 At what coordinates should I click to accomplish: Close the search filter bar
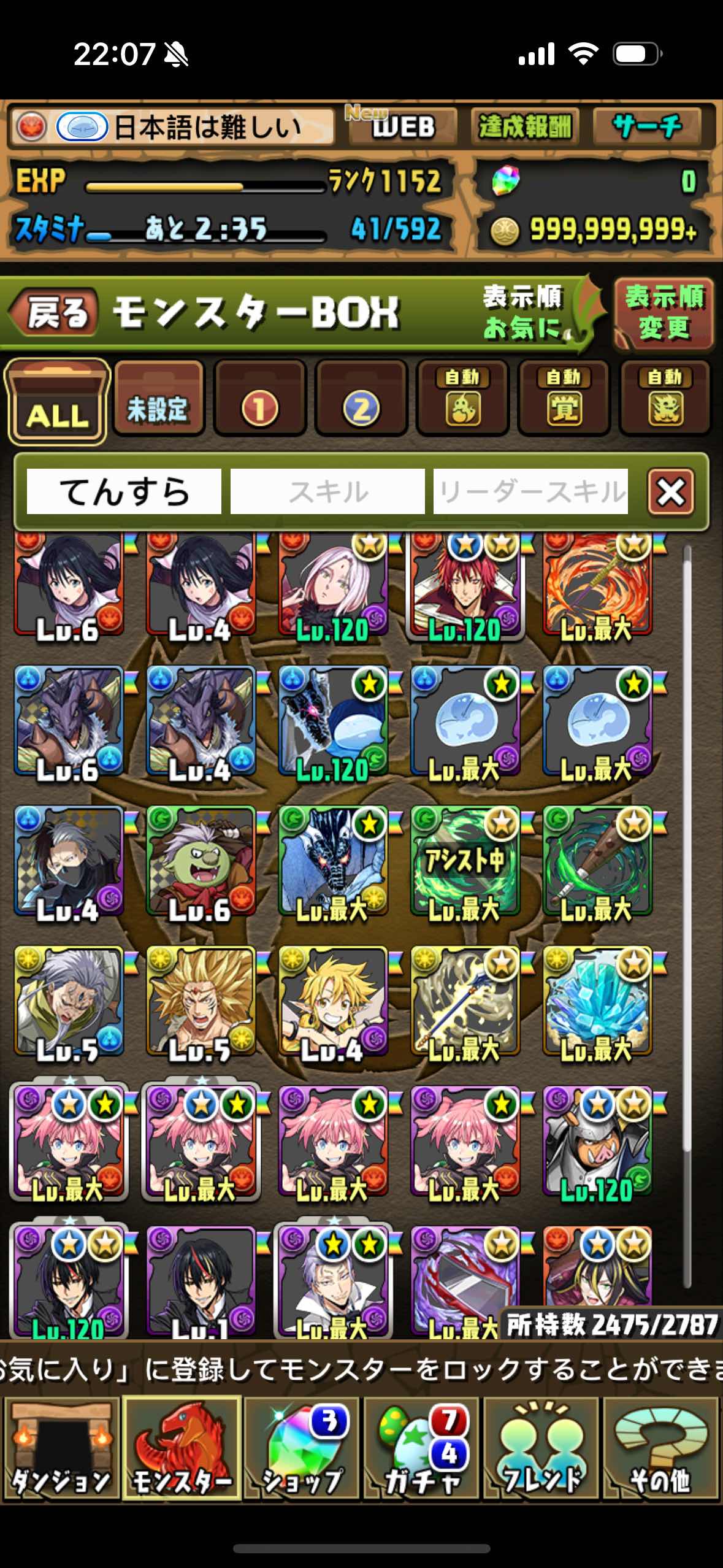click(x=671, y=491)
